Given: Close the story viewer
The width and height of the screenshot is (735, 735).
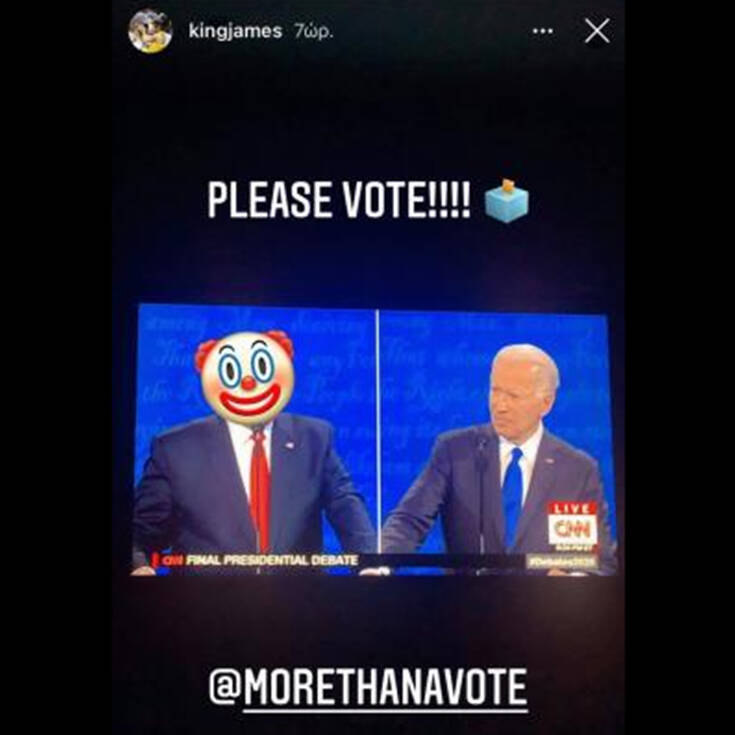Looking at the screenshot, I should (597, 31).
